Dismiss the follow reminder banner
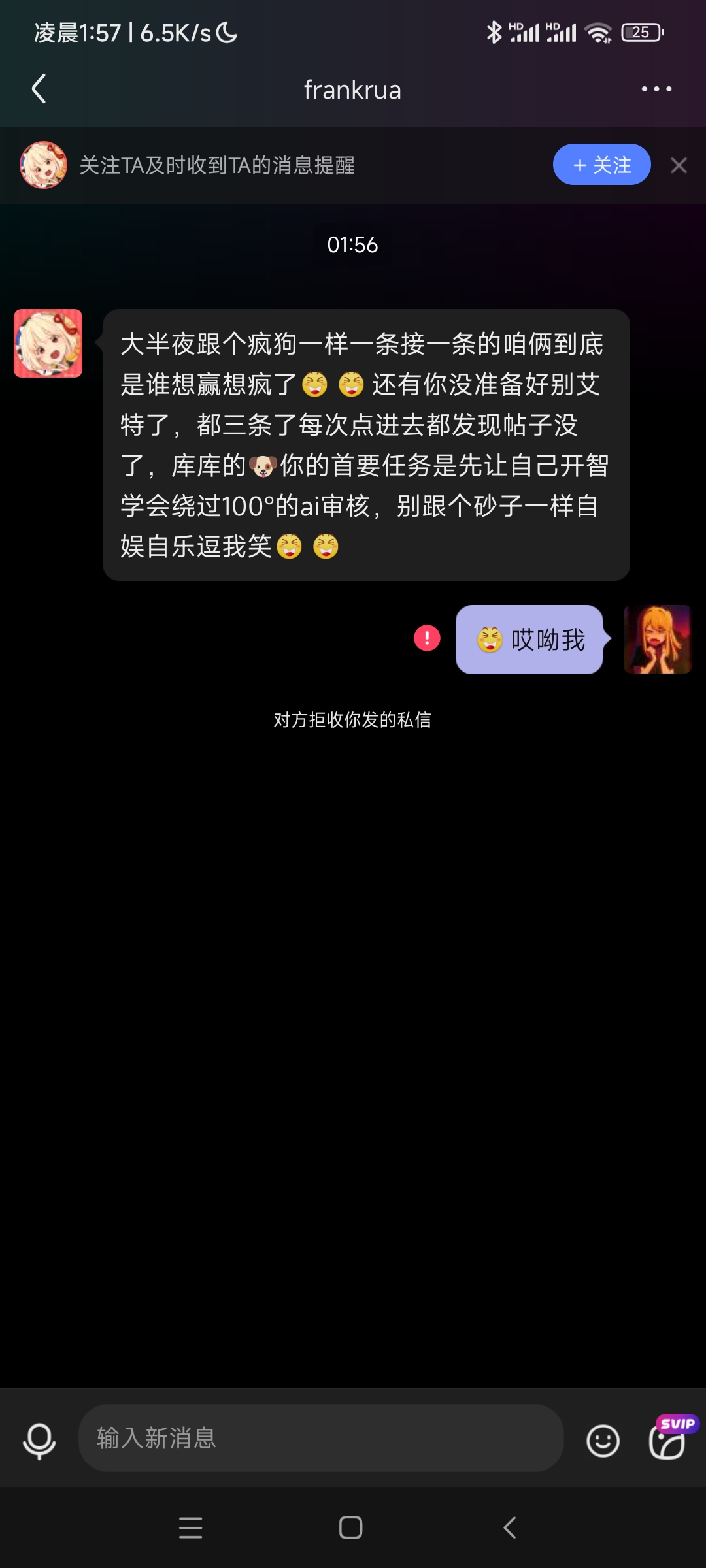Image resolution: width=706 pixels, height=1568 pixels. tap(679, 165)
